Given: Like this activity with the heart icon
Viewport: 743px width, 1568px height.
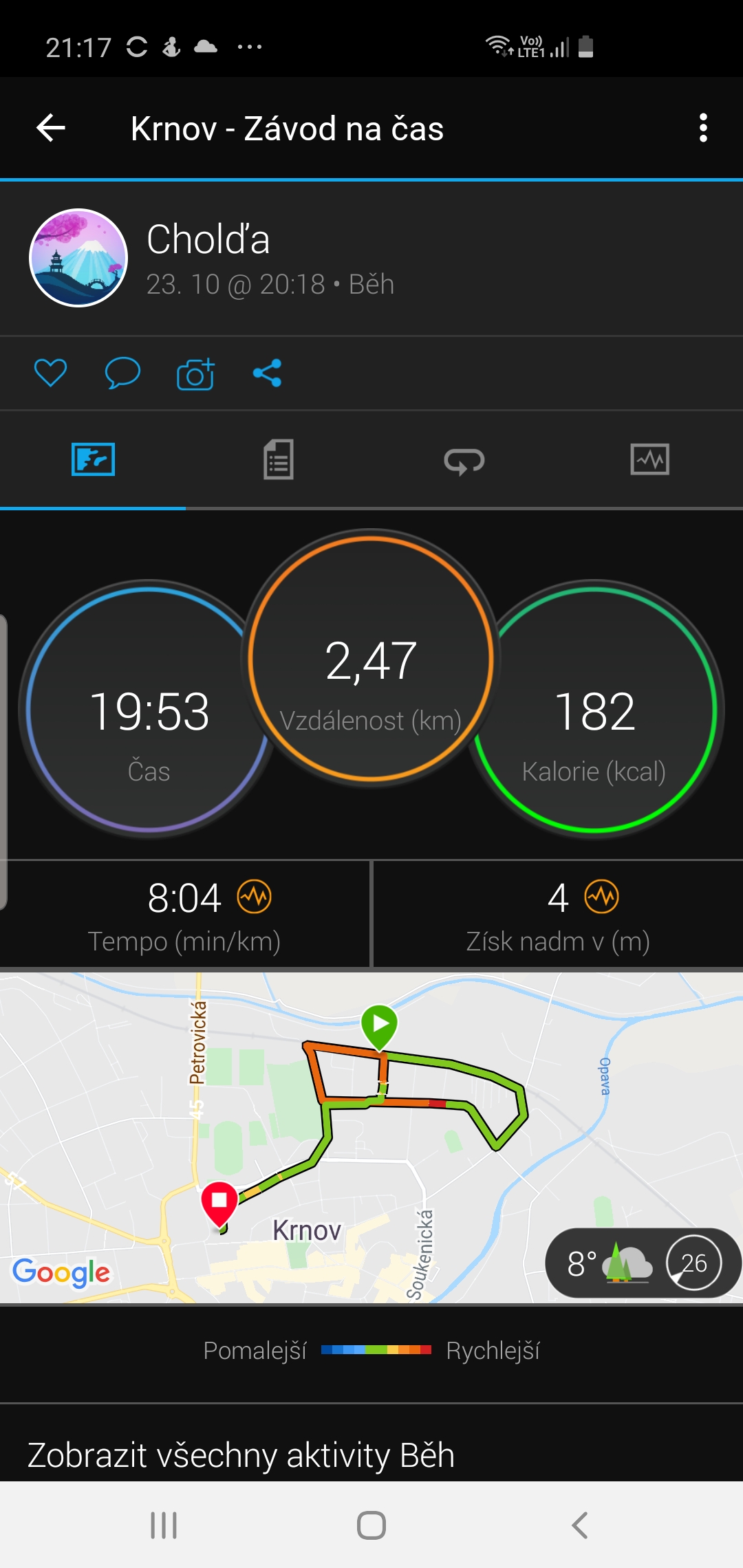Looking at the screenshot, I should click(50, 373).
